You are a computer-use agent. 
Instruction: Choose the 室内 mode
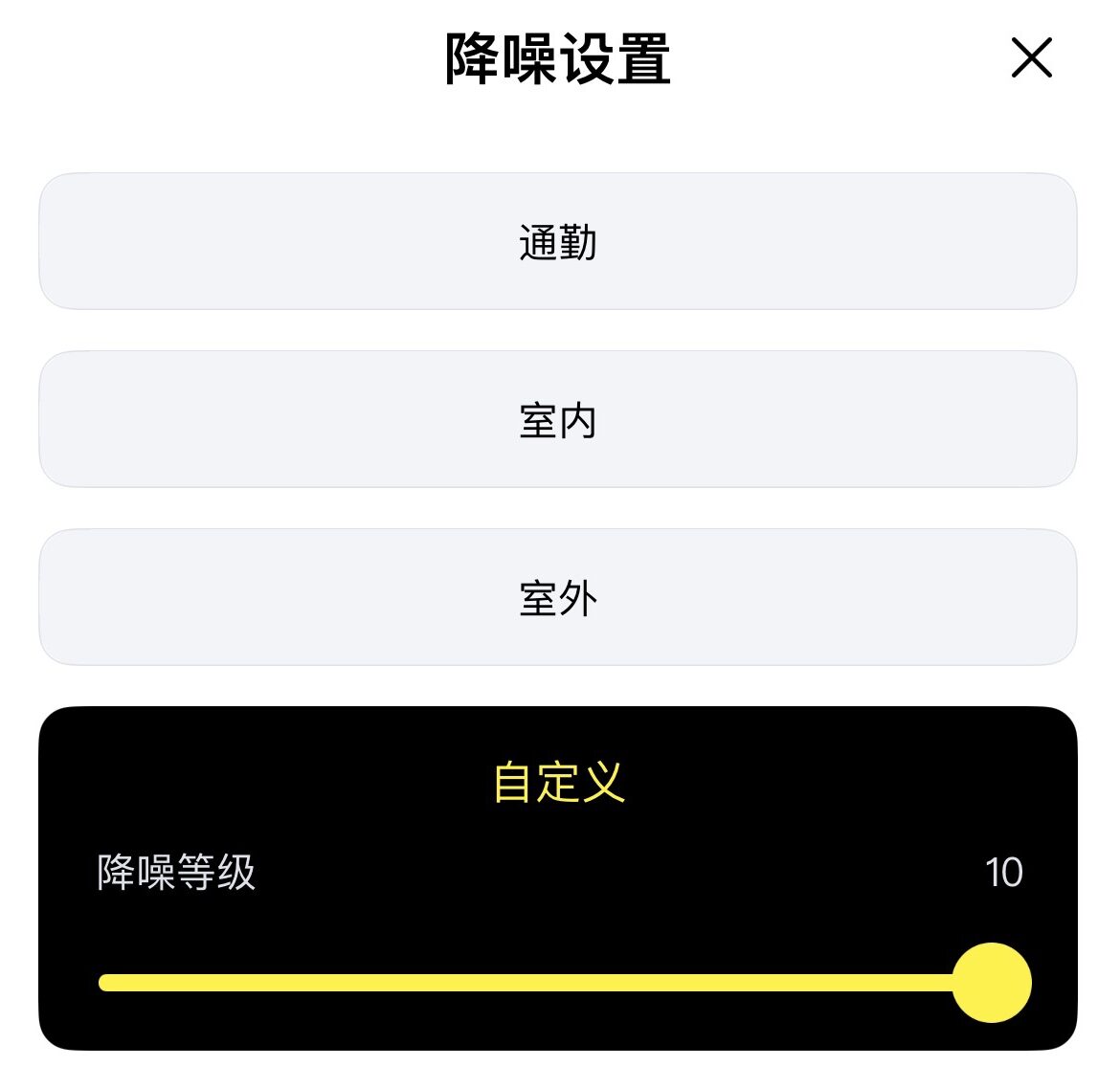click(558, 419)
